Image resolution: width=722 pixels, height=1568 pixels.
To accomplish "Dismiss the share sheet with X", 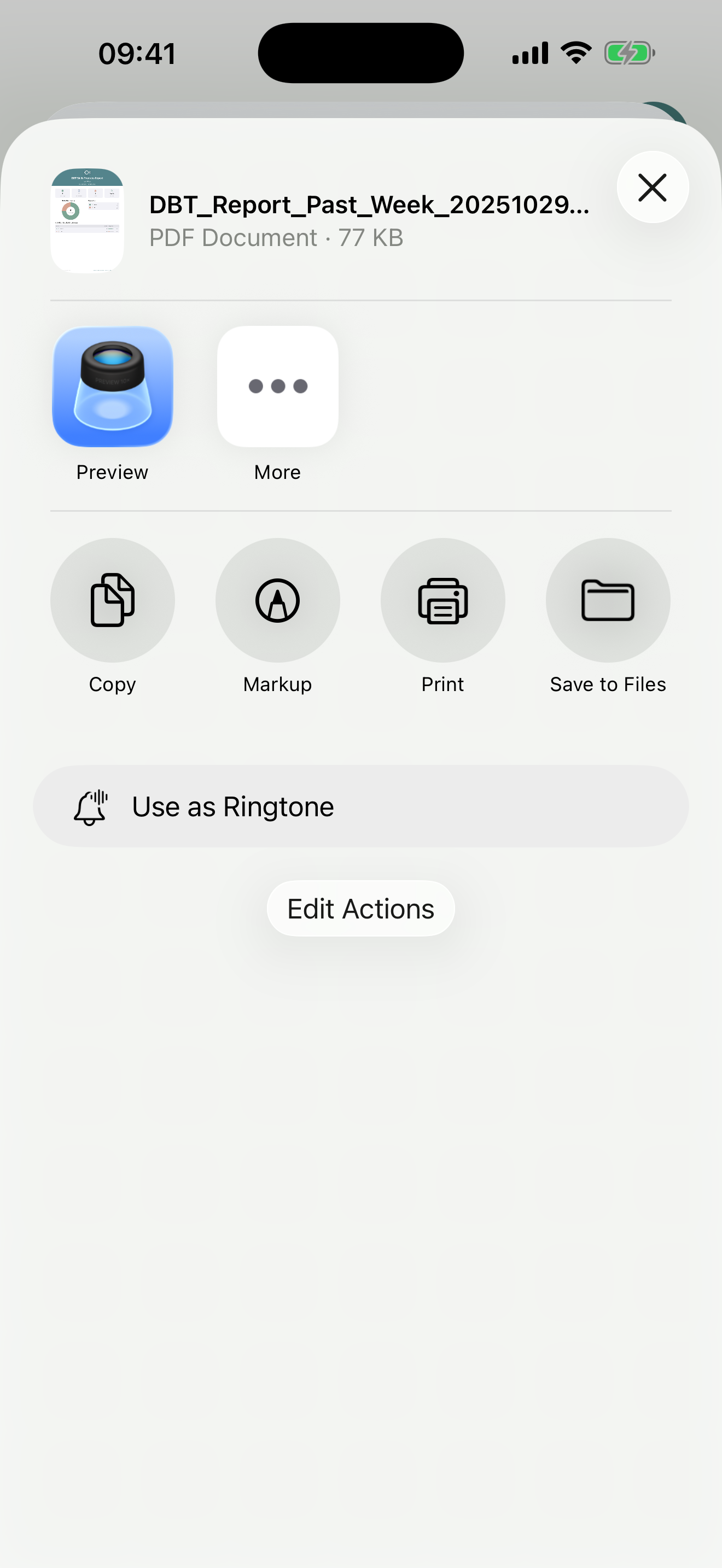I will [x=652, y=188].
